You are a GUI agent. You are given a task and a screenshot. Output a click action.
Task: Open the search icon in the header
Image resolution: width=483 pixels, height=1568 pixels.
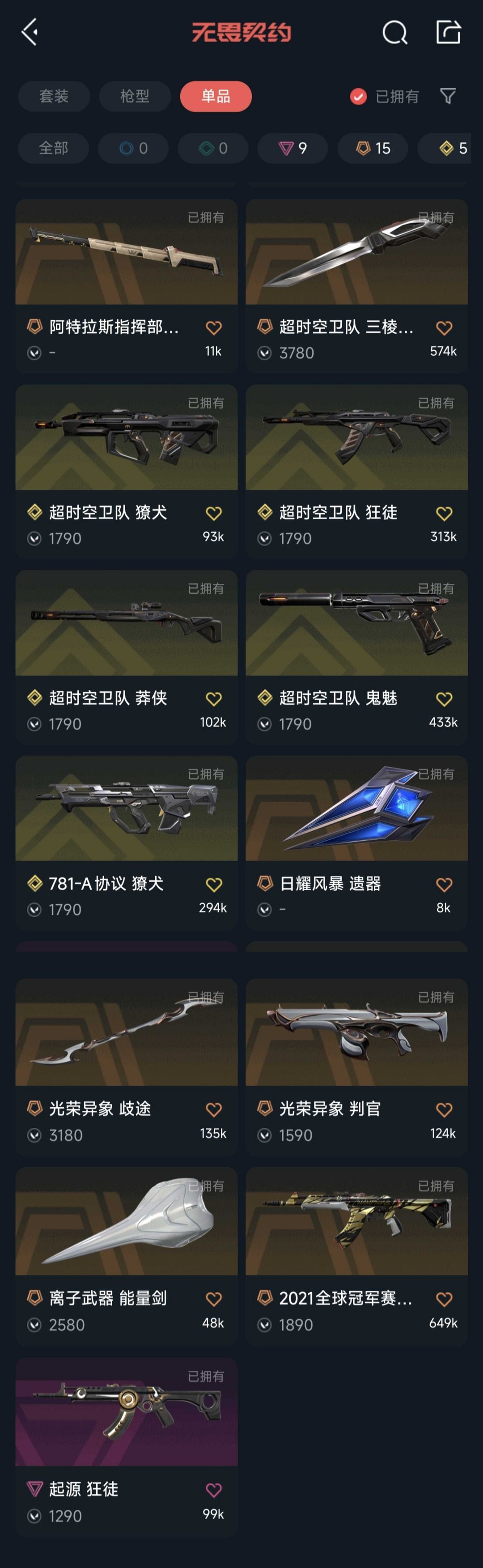pos(394,32)
